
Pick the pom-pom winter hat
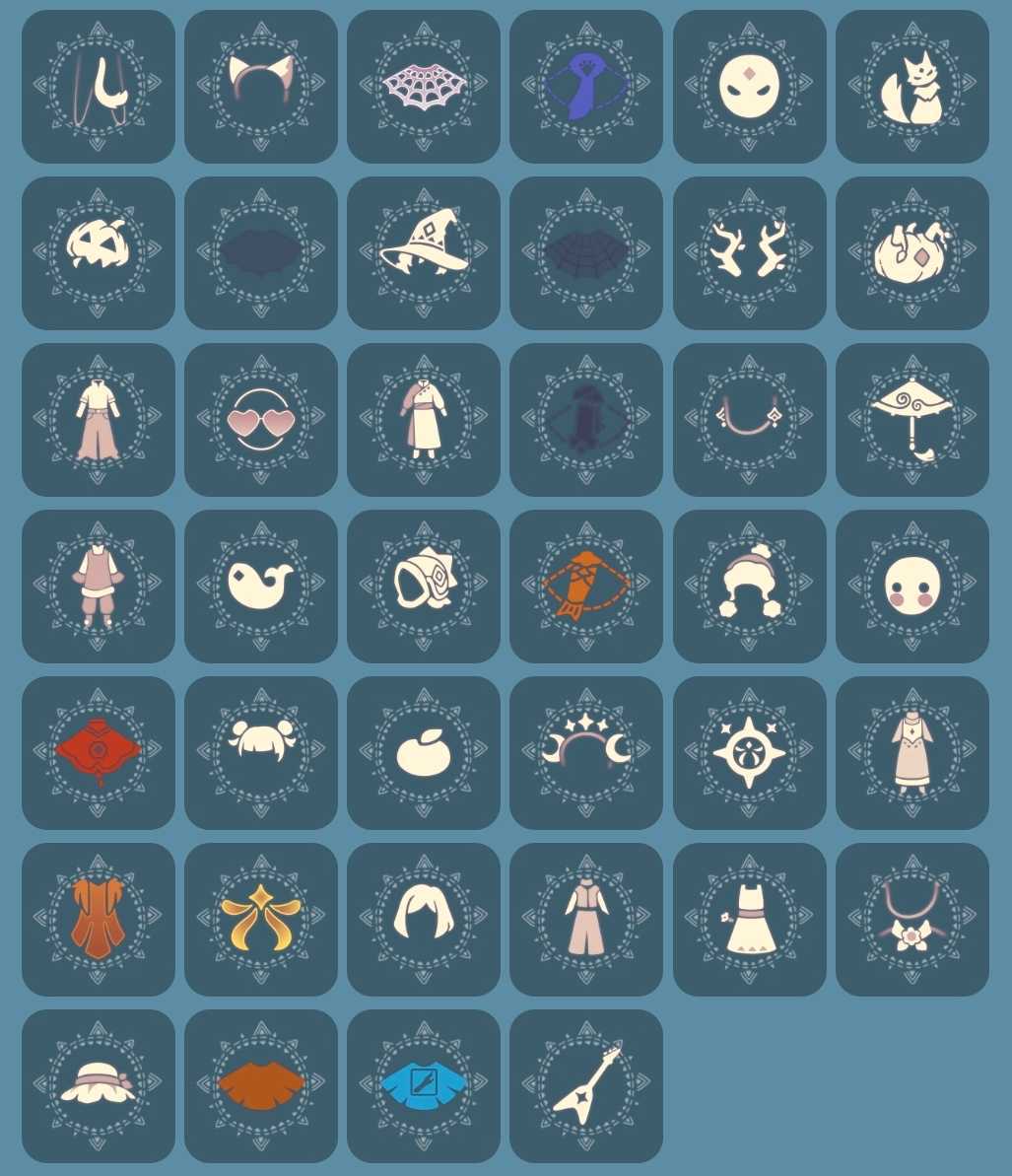point(750,587)
